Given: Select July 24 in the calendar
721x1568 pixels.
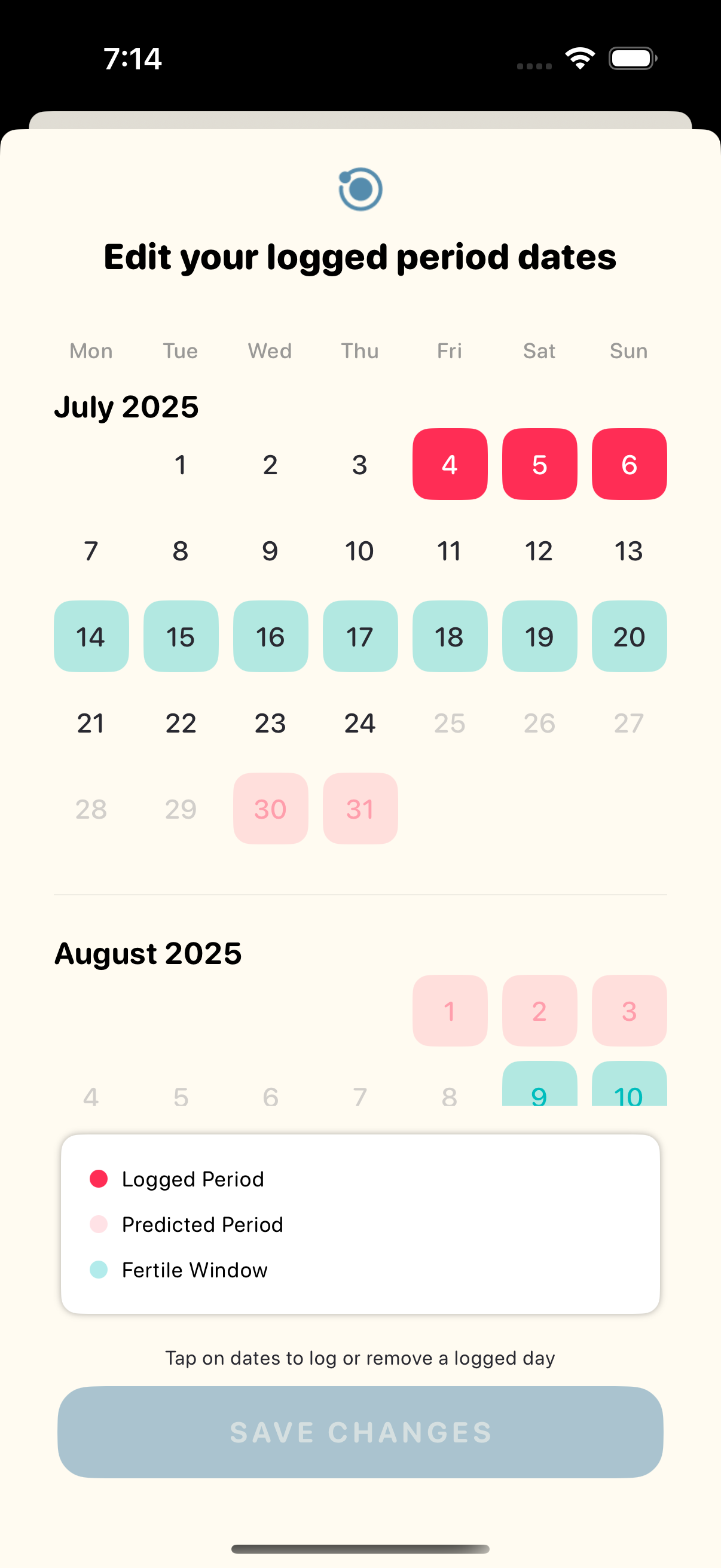Looking at the screenshot, I should (360, 722).
